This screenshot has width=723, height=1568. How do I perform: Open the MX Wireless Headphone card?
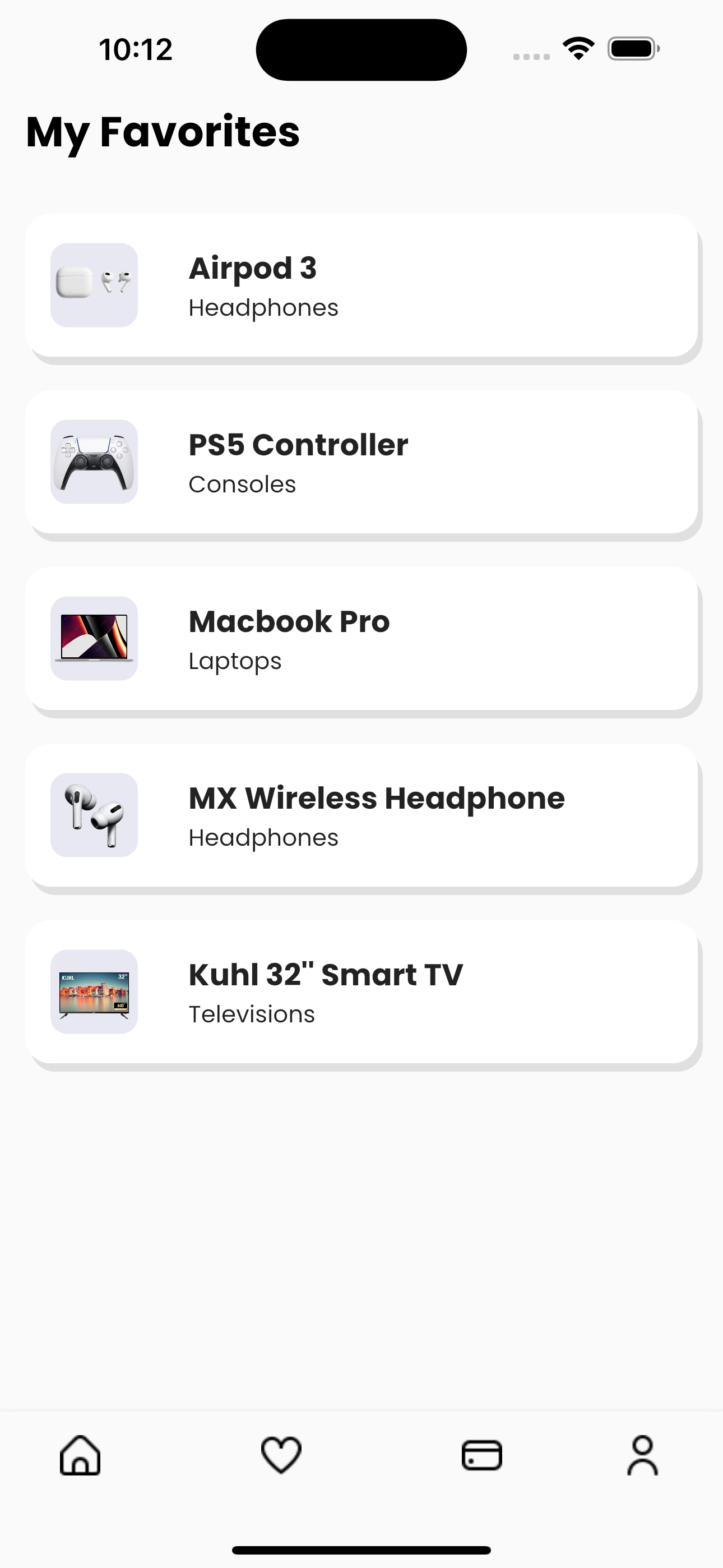[361, 815]
